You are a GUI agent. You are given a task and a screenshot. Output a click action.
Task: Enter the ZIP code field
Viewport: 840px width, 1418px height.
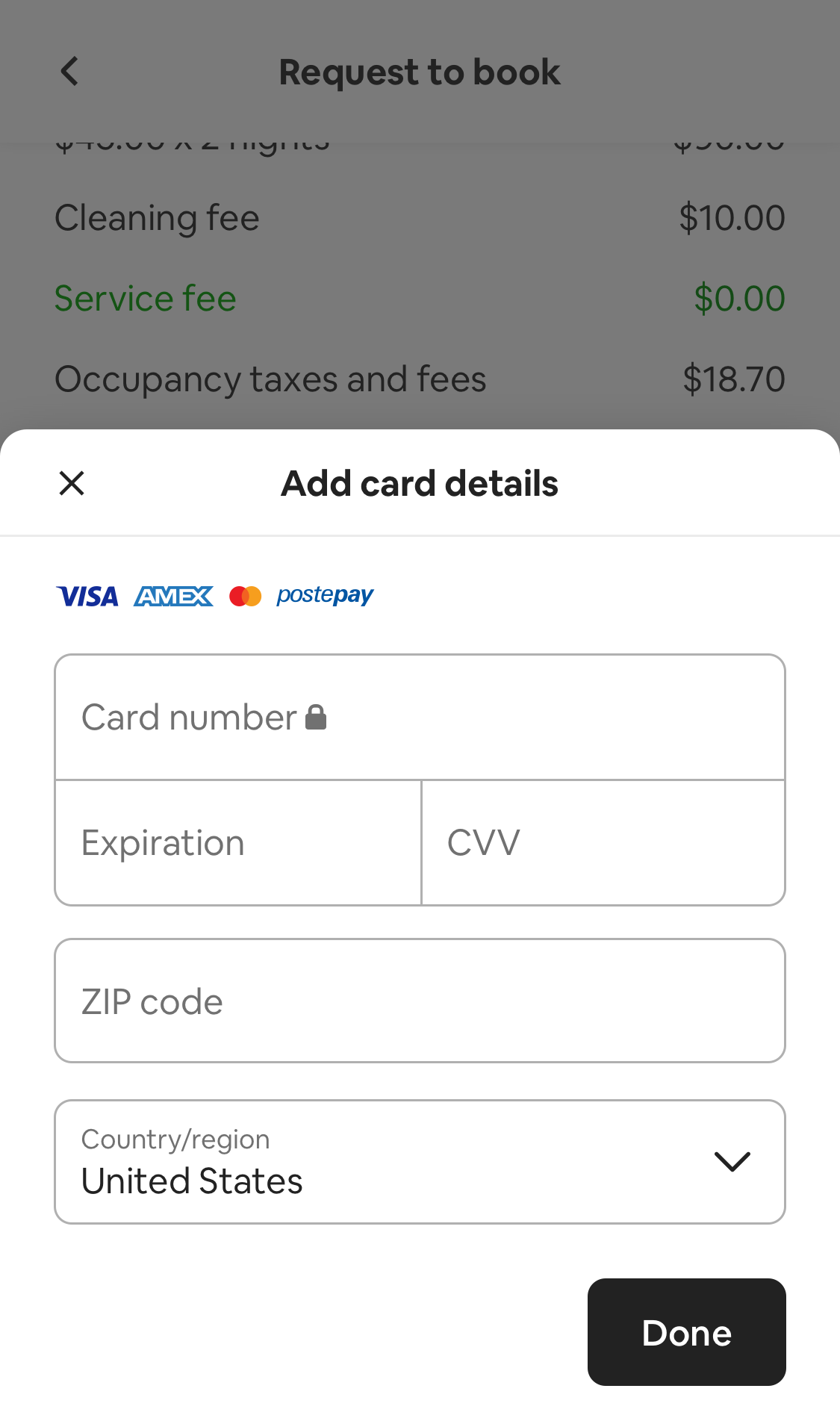pos(420,1001)
